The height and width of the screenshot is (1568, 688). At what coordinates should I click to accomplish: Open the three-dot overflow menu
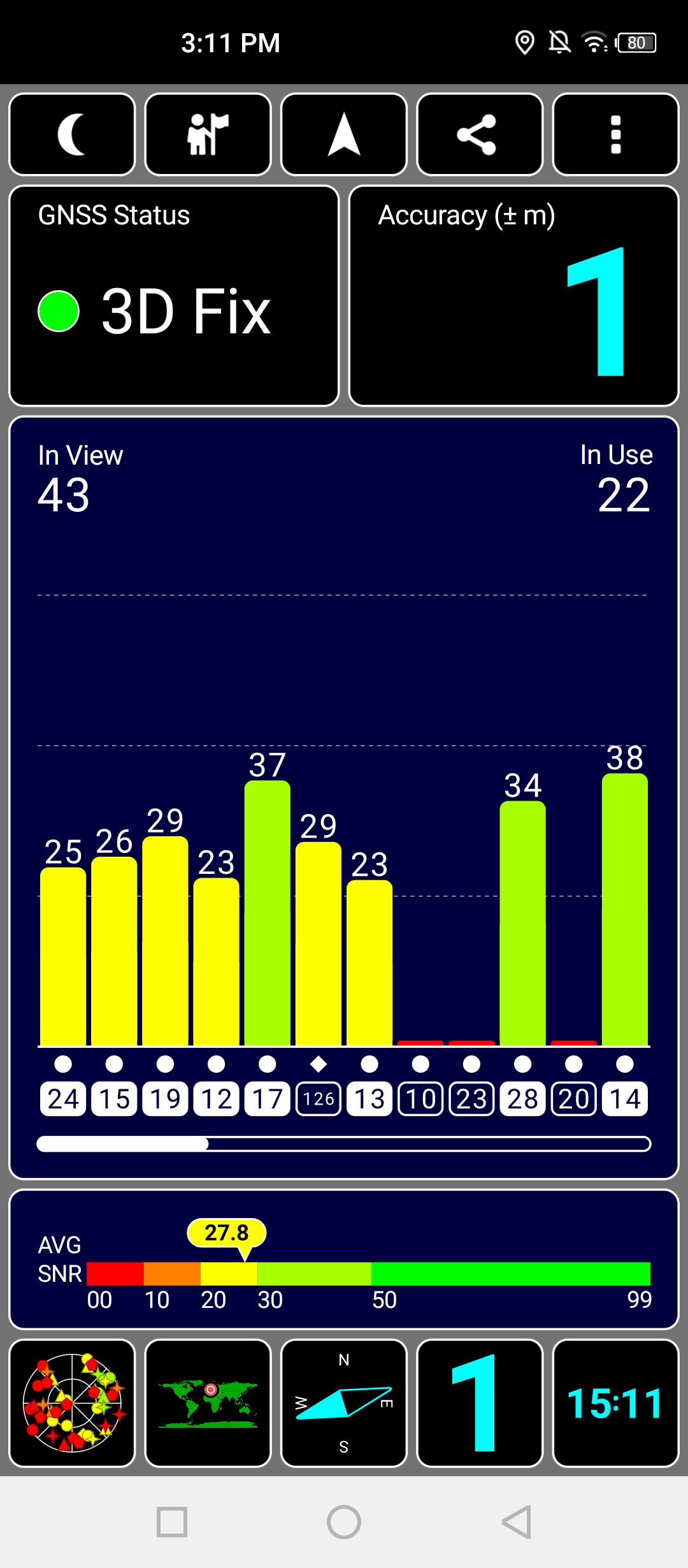pyautogui.click(x=616, y=134)
